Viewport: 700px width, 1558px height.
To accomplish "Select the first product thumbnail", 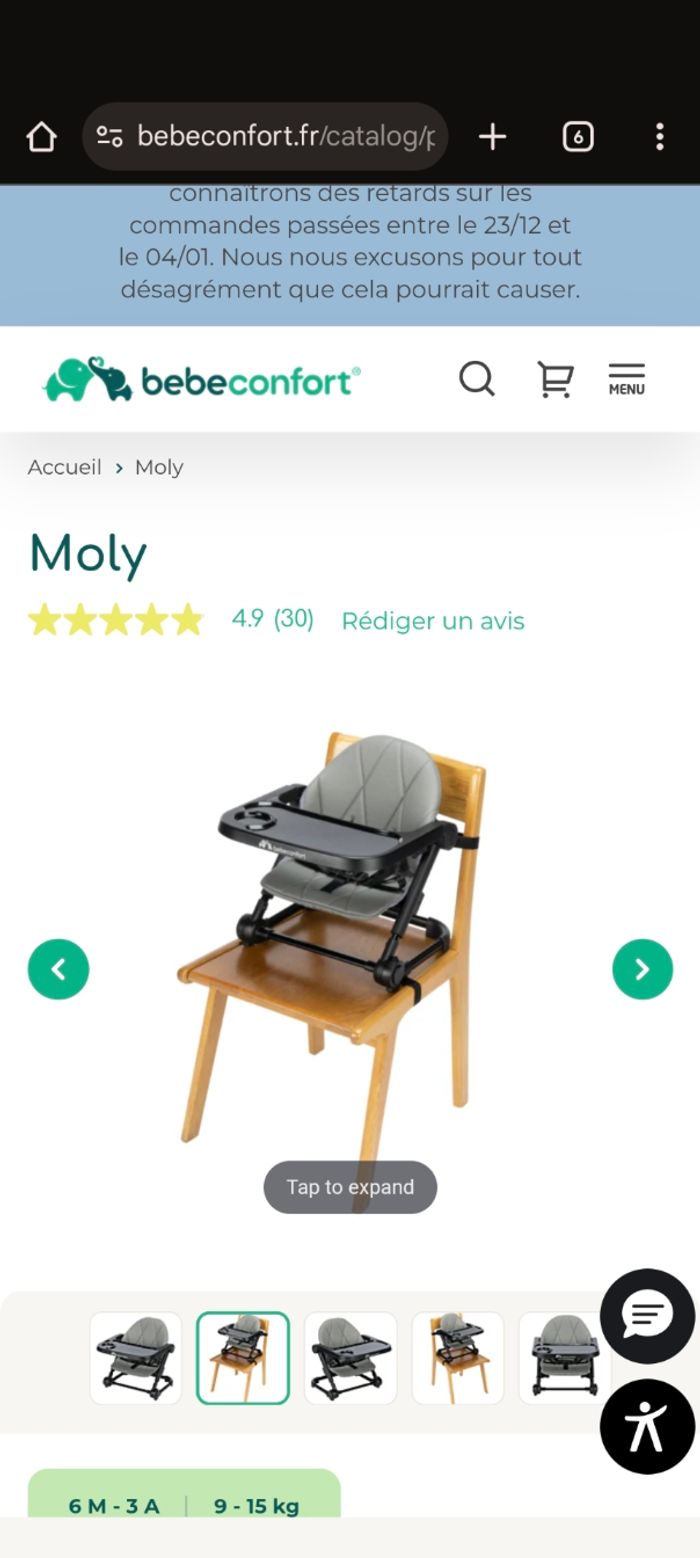I will 136,1358.
